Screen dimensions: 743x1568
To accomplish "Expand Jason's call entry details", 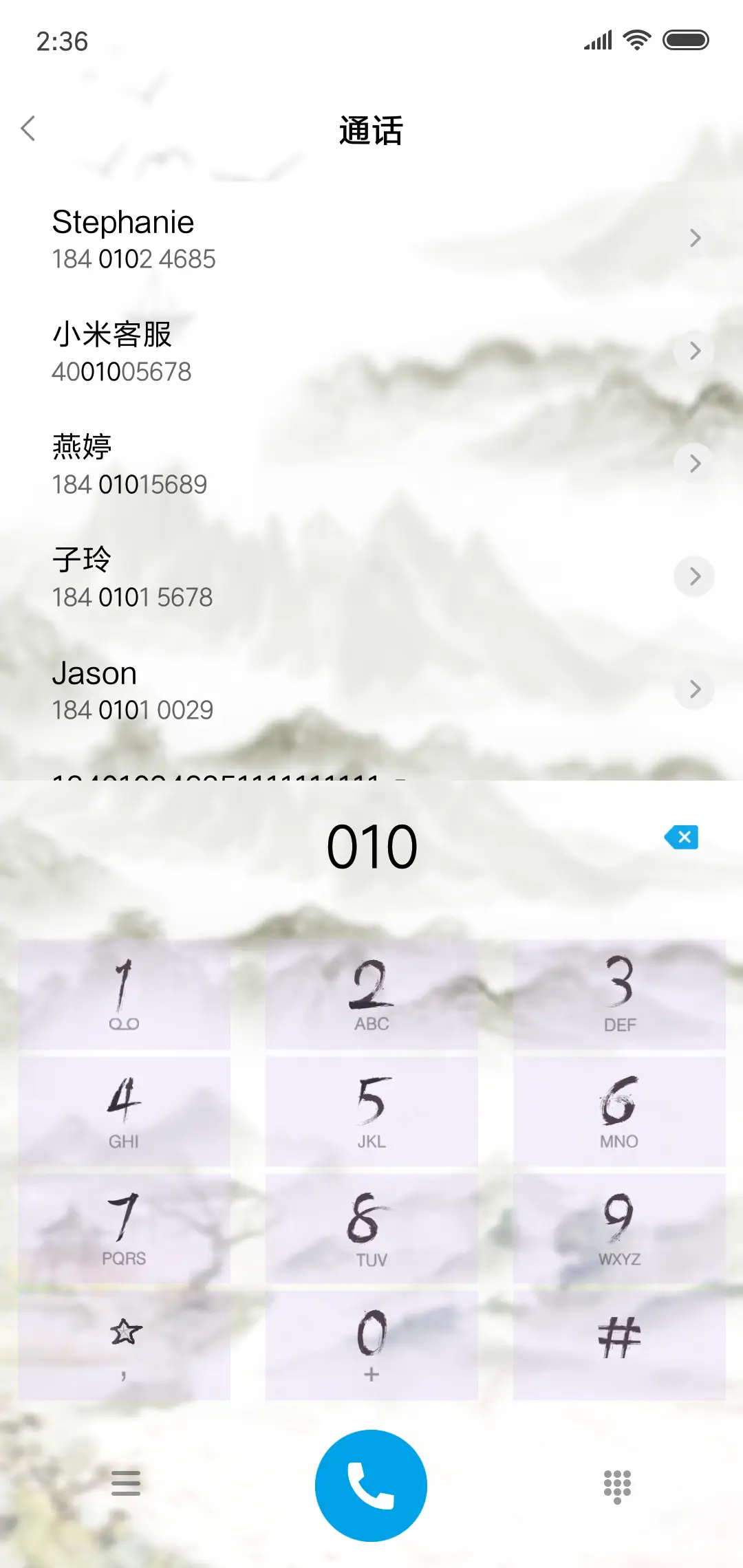I will [693, 689].
